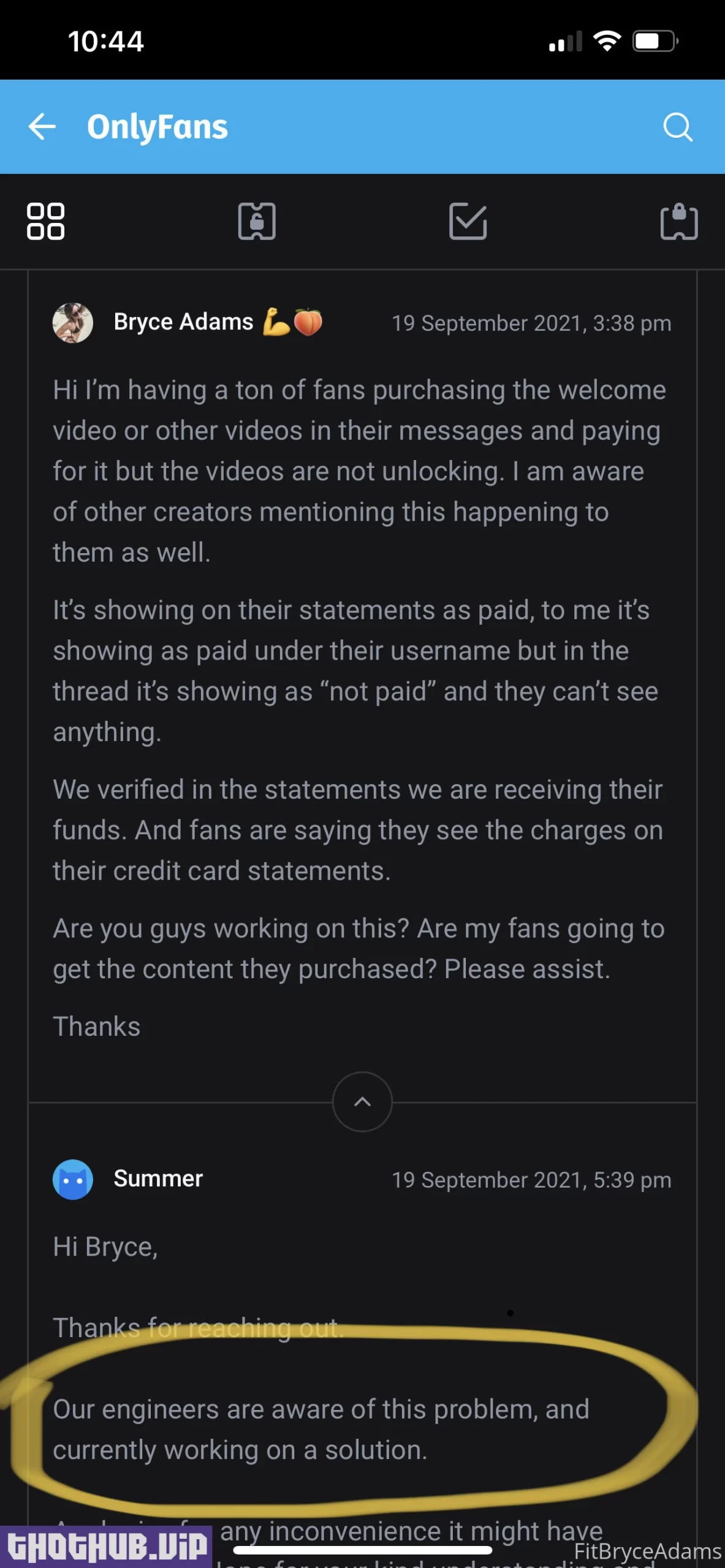Open the rightmost lock bracket tab

tap(678, 221)
